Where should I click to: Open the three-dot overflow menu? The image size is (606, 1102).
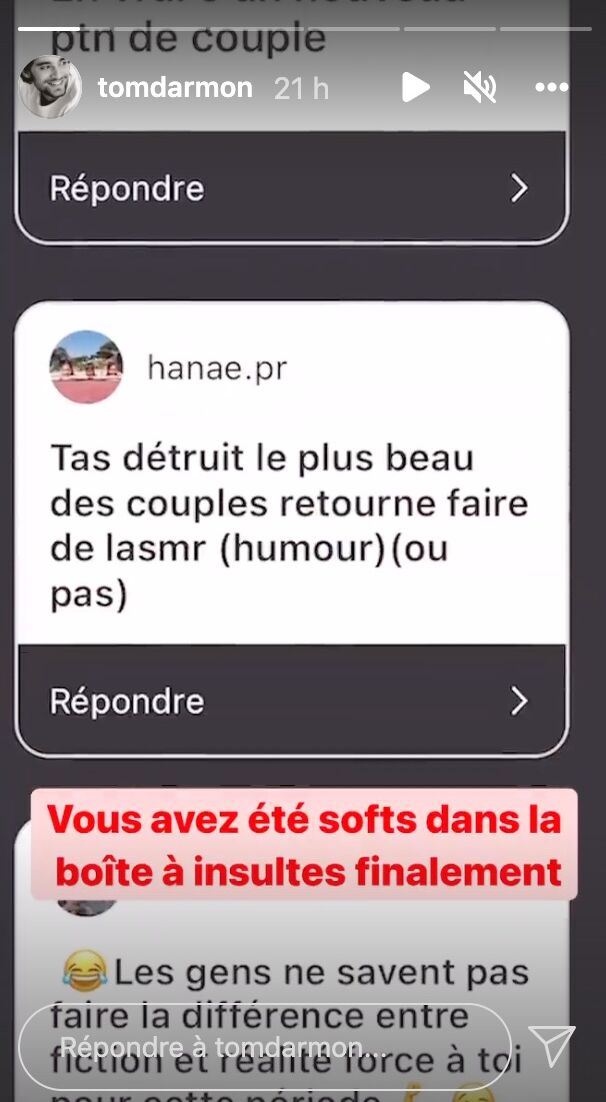tap(551, 88)
